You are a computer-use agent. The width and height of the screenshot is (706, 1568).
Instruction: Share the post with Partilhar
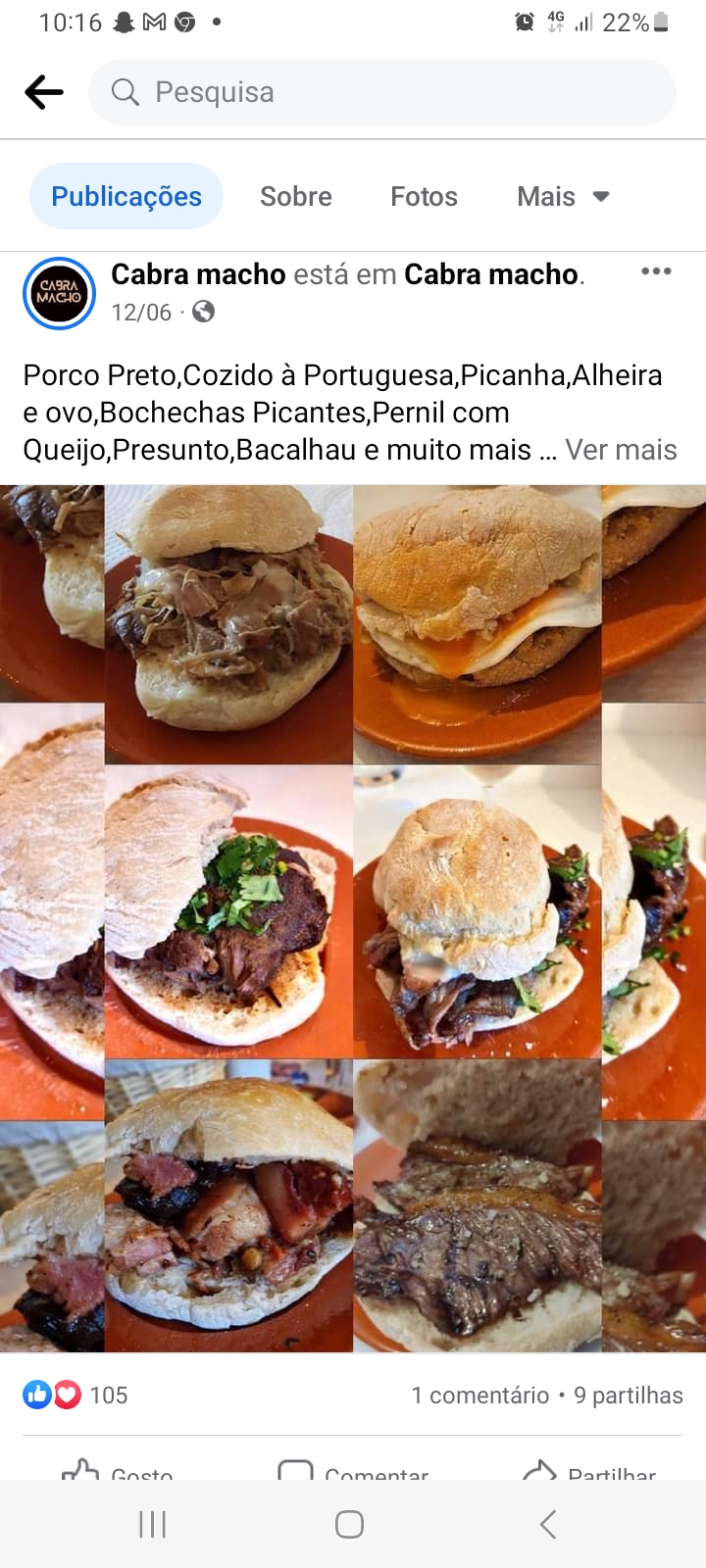[x=589, y=1470]
